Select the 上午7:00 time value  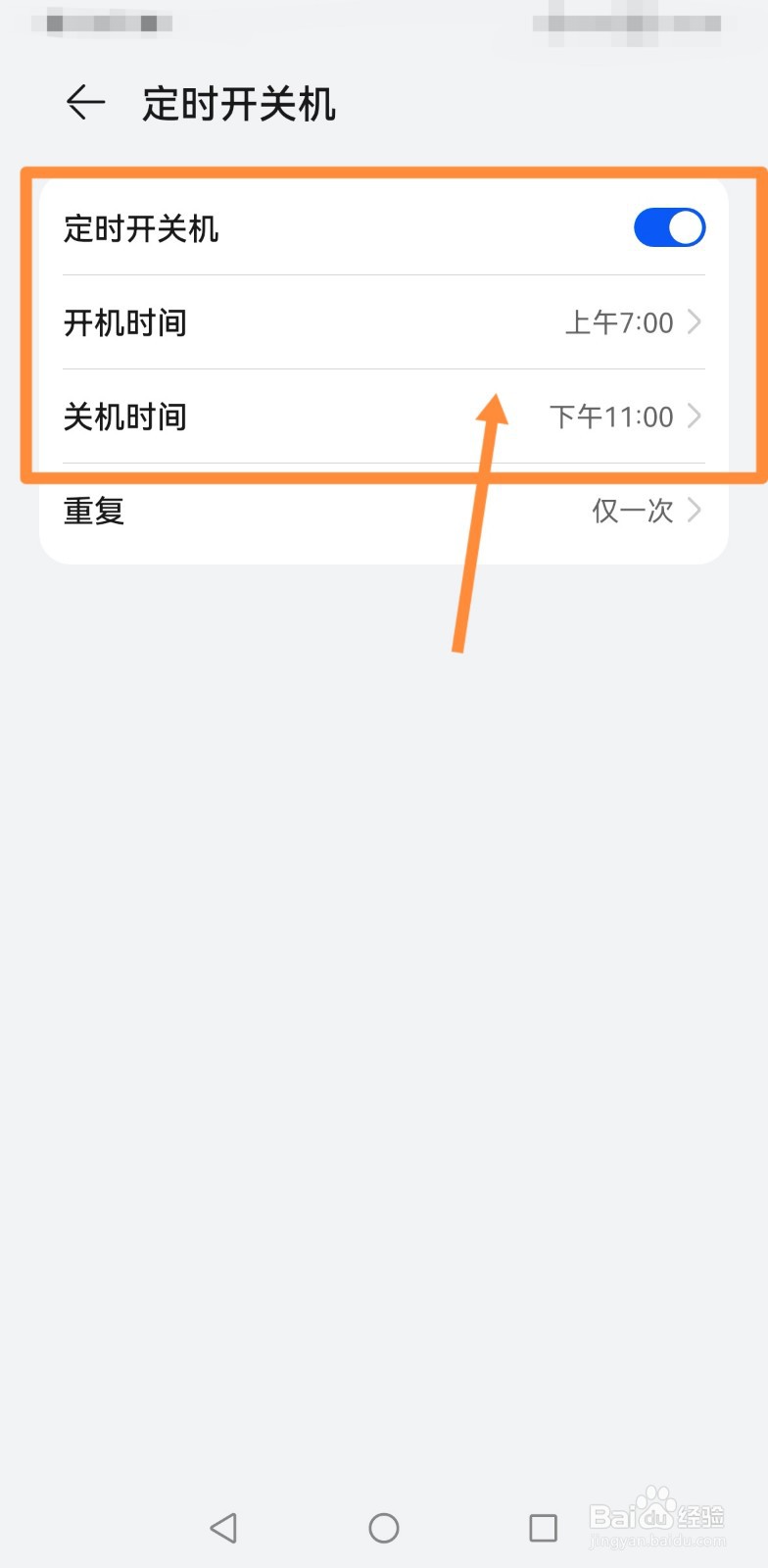(619, 322)
